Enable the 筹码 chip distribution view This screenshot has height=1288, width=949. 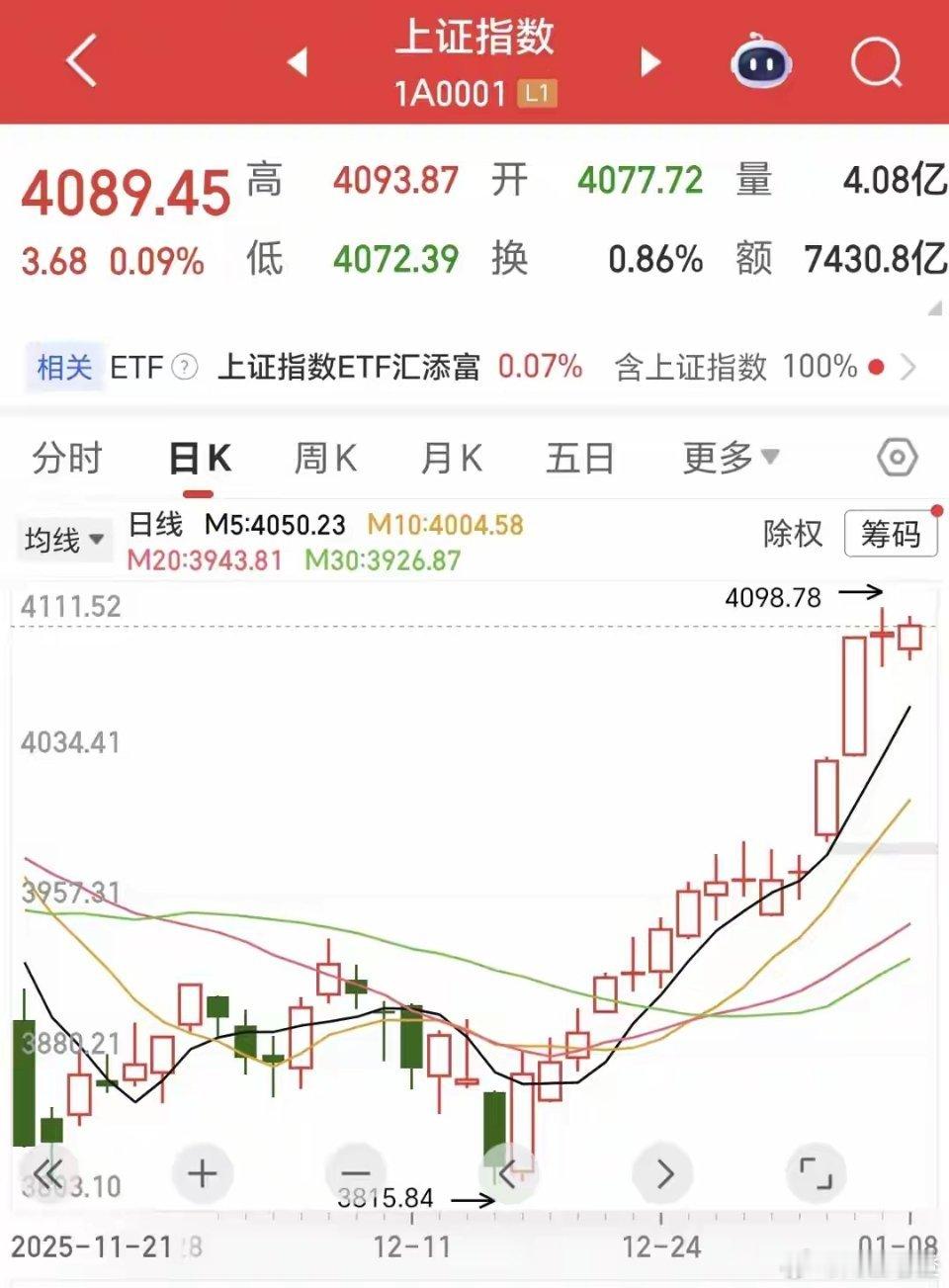point(891,534)
